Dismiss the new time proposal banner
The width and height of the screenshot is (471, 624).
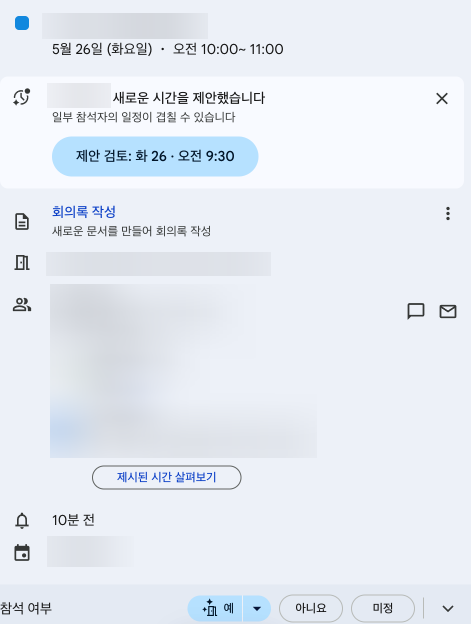[x=442, y=98]
